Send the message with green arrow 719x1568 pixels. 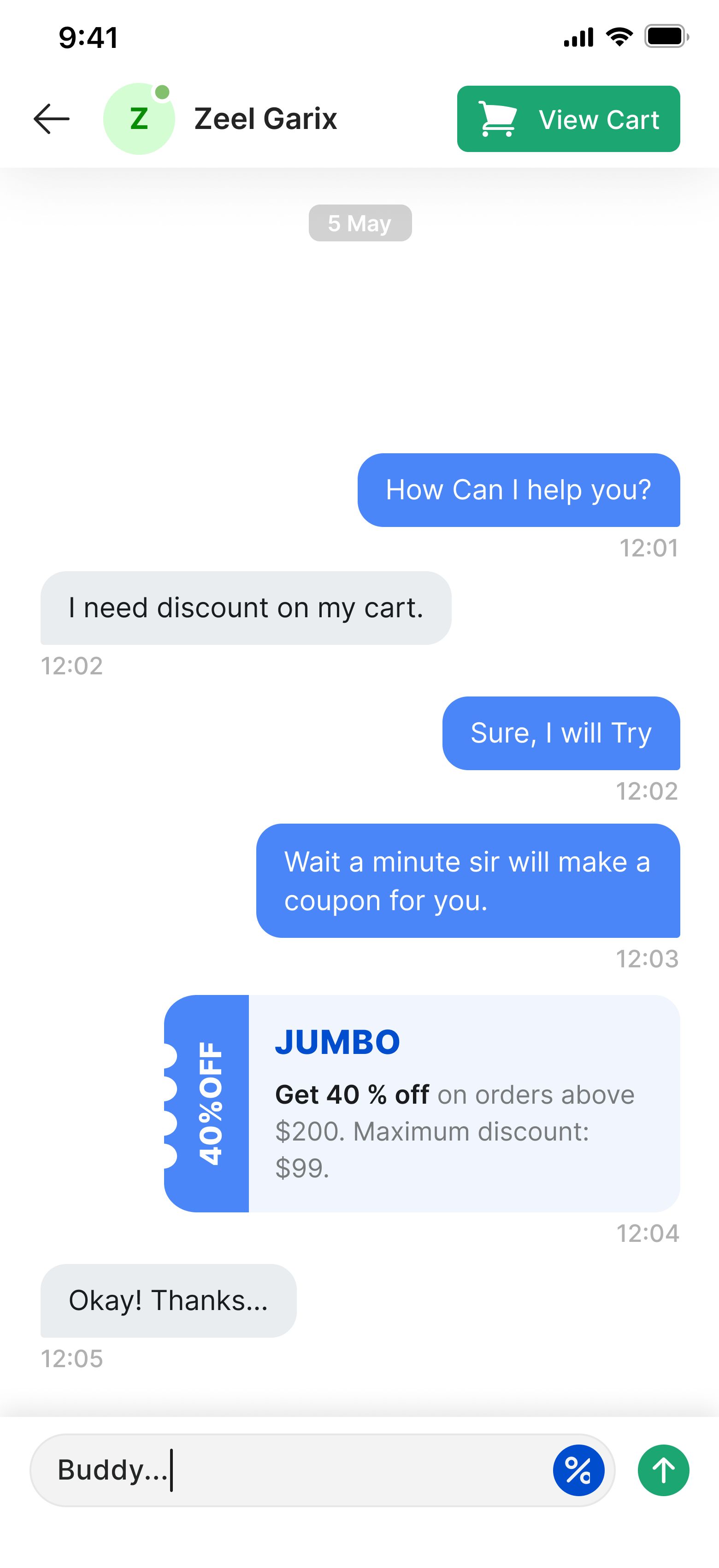664,1470
